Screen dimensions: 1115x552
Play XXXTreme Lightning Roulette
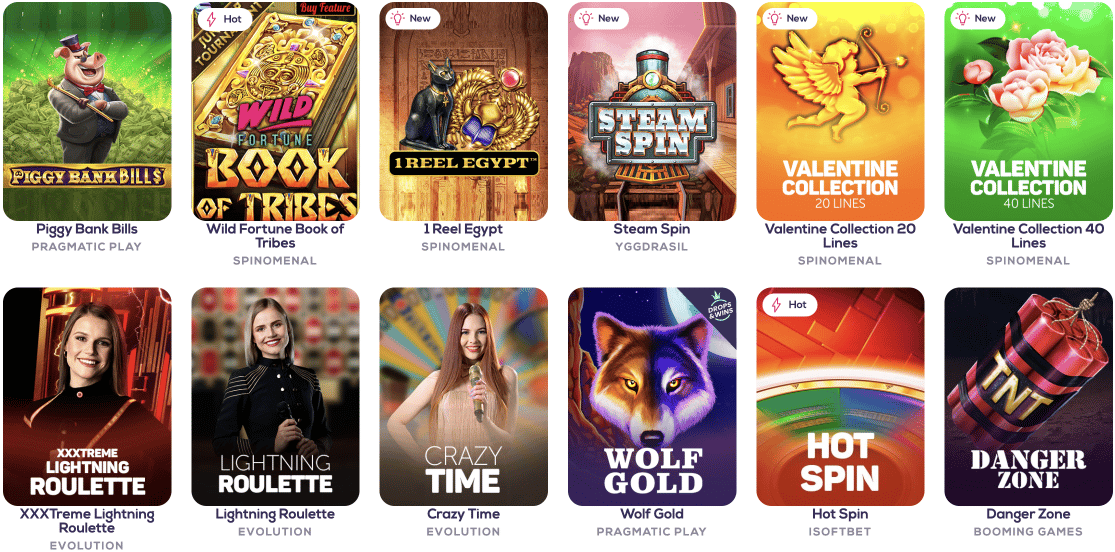pos(87,397)
